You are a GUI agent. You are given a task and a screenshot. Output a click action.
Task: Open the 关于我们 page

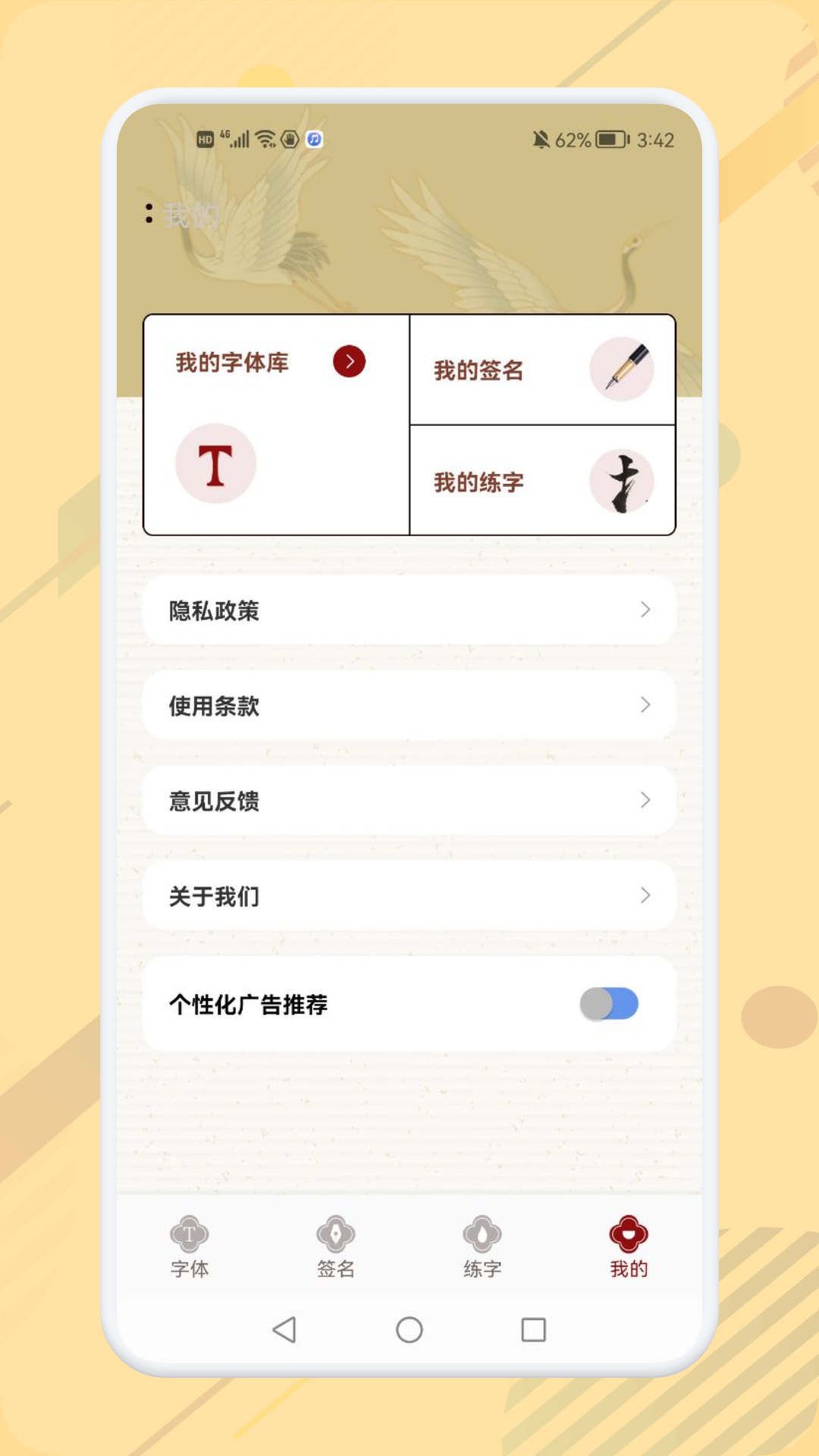coord(408,896)
